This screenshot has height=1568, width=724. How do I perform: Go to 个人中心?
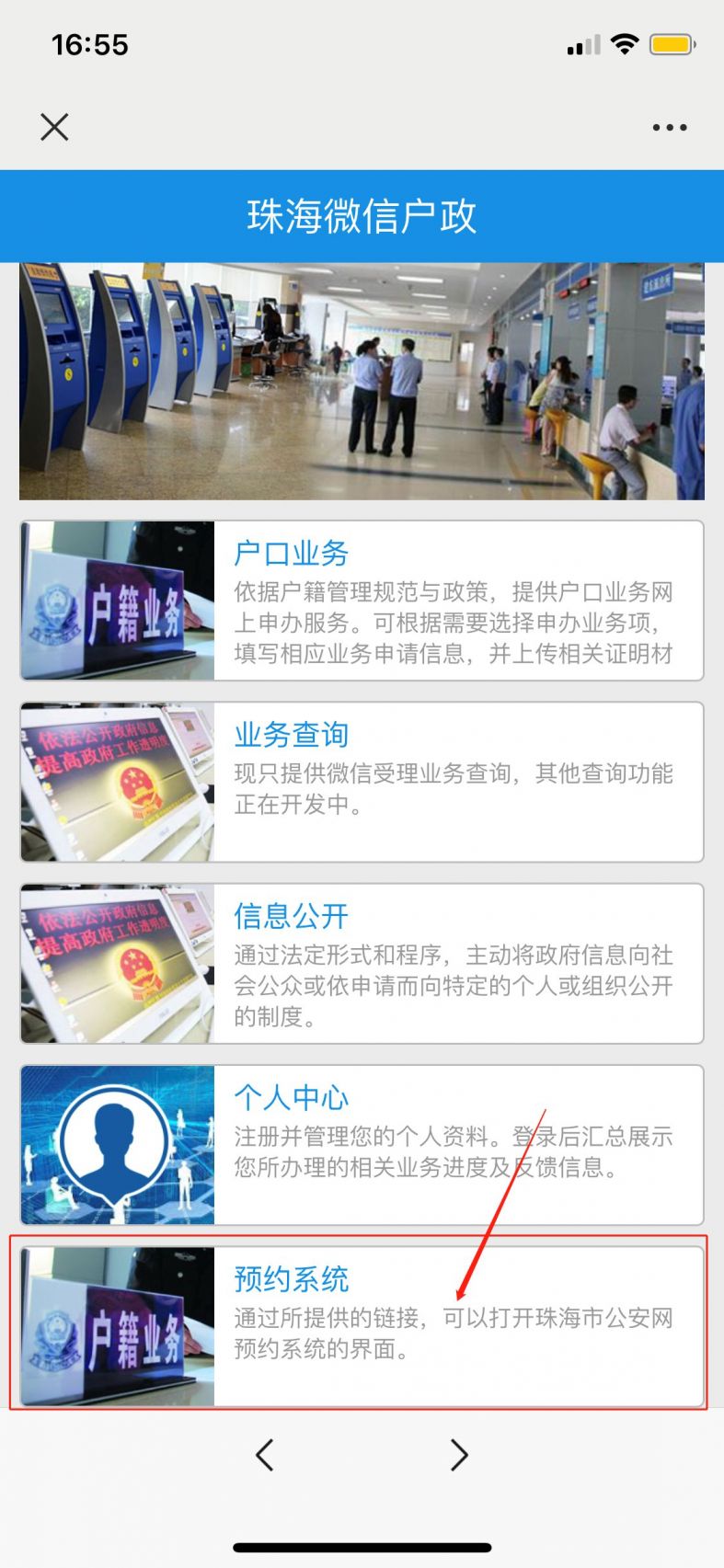362,1144
